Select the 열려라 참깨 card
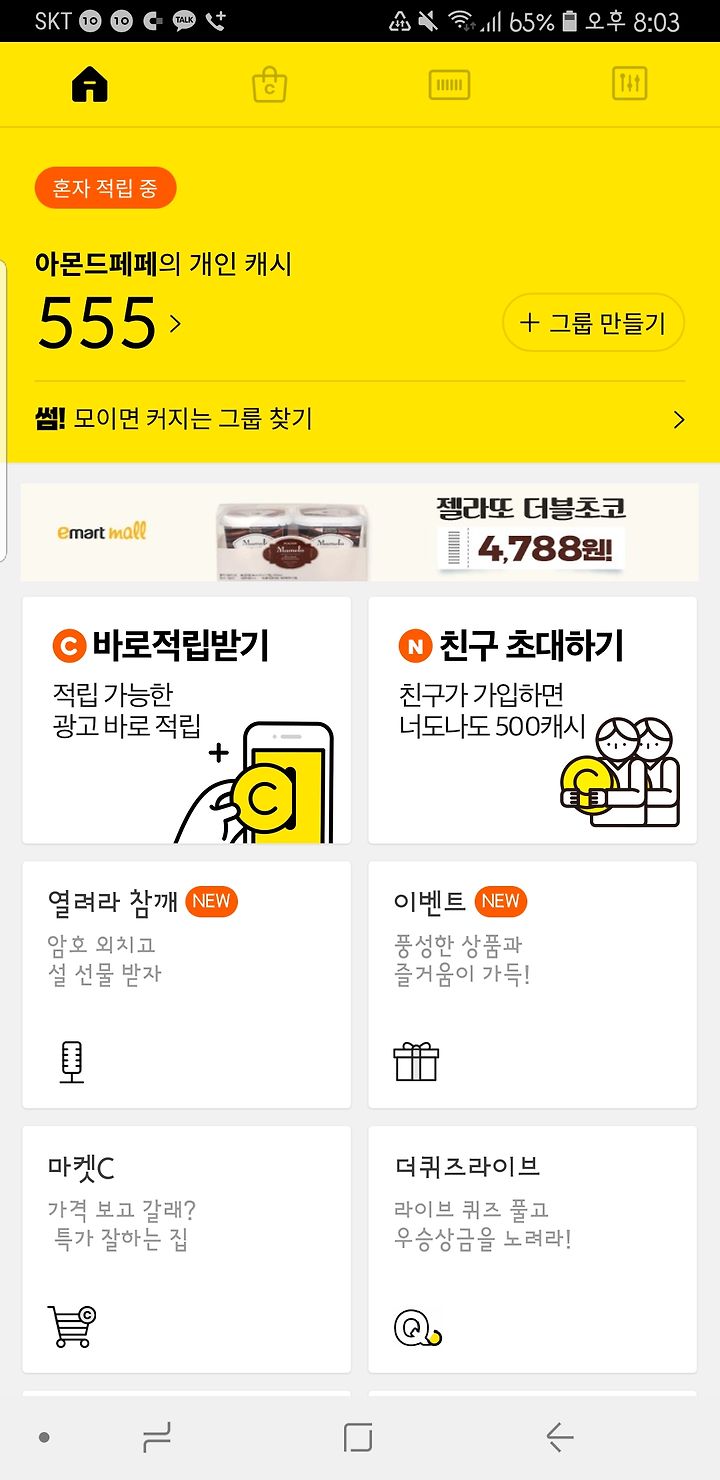This screenshot has height=1480, width=720. 187,984
